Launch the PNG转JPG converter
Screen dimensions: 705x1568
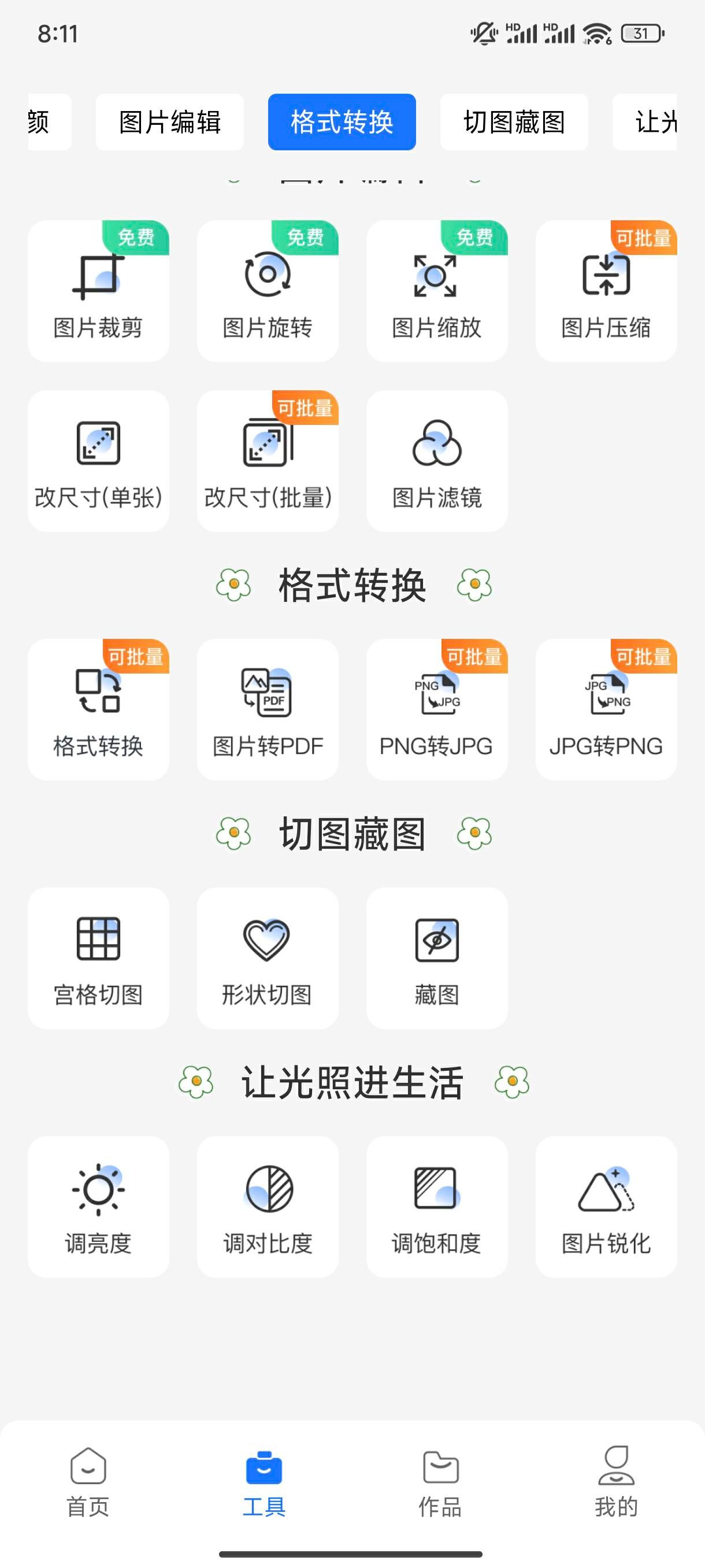[437, 710]
